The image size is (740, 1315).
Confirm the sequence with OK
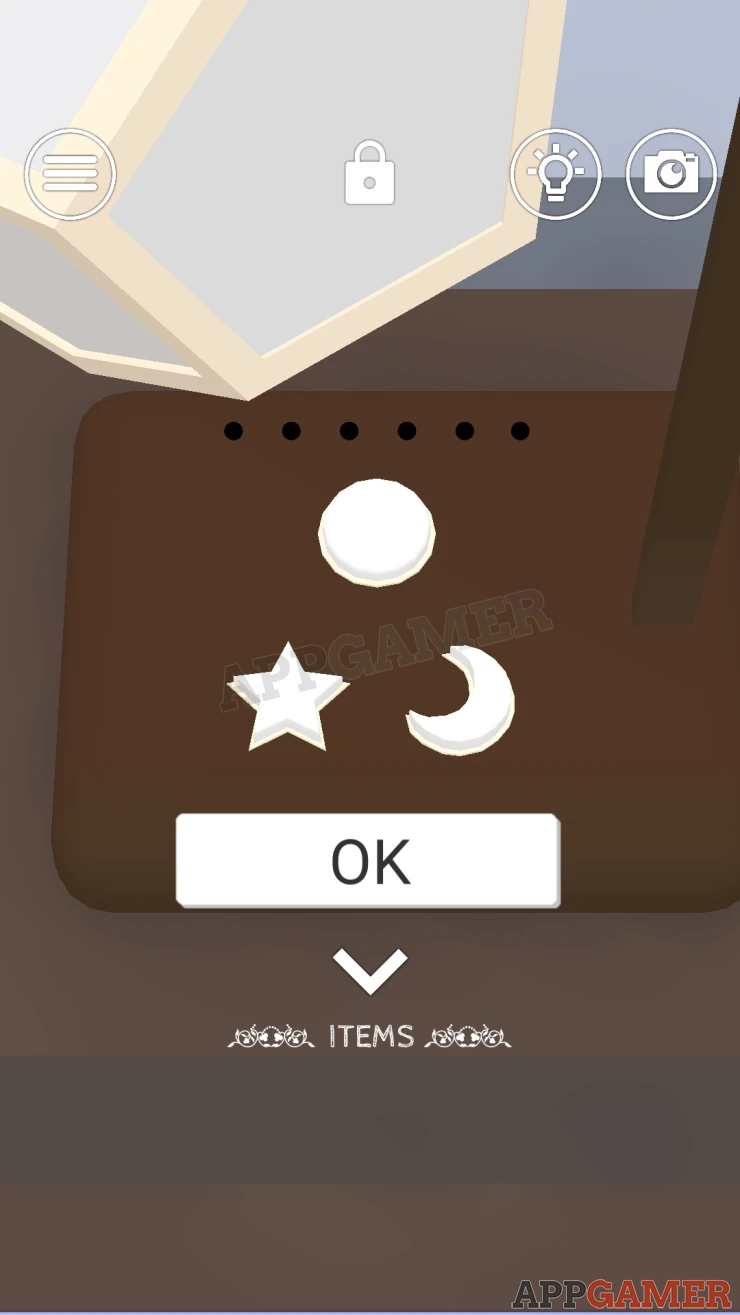tap(368, 861)
